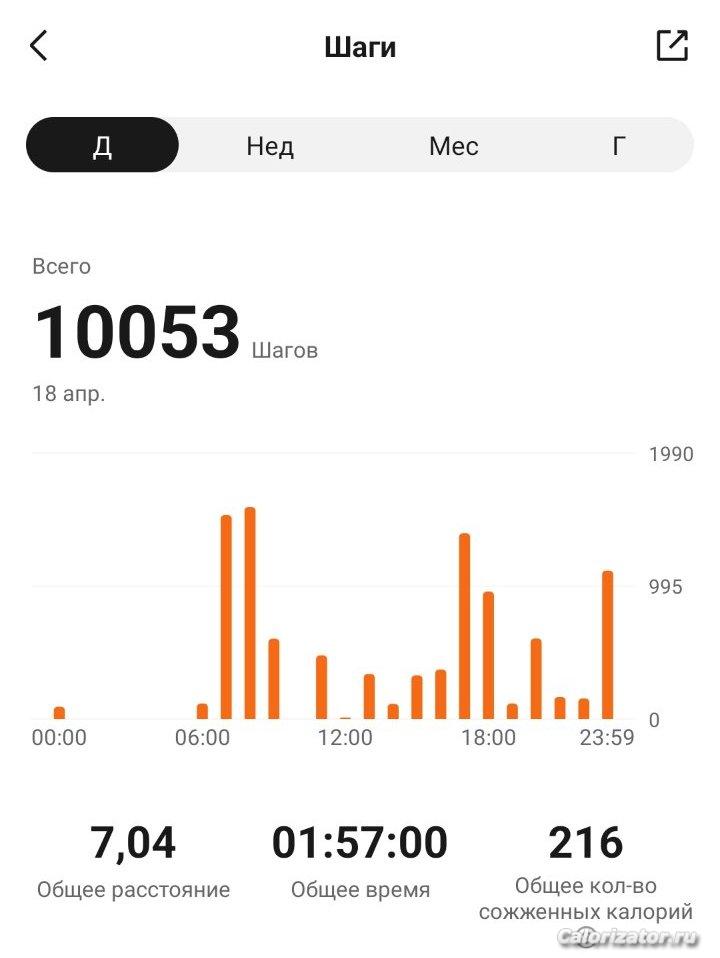Switch to the Г yearly view
Image resolution: width=720 pixels, height=958 pixels.
(x=619, y=146)
